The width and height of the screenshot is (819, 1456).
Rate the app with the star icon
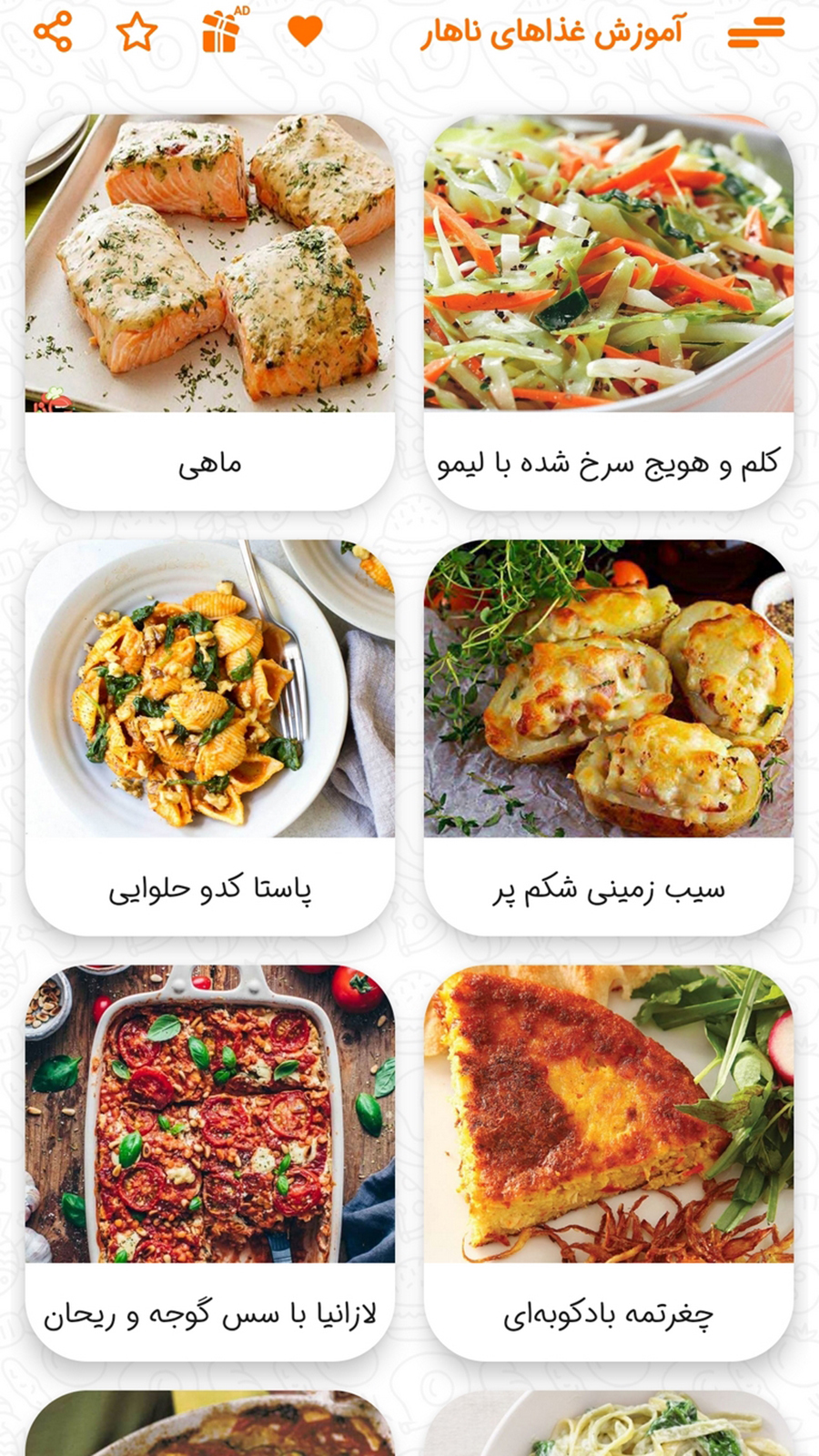136,33
